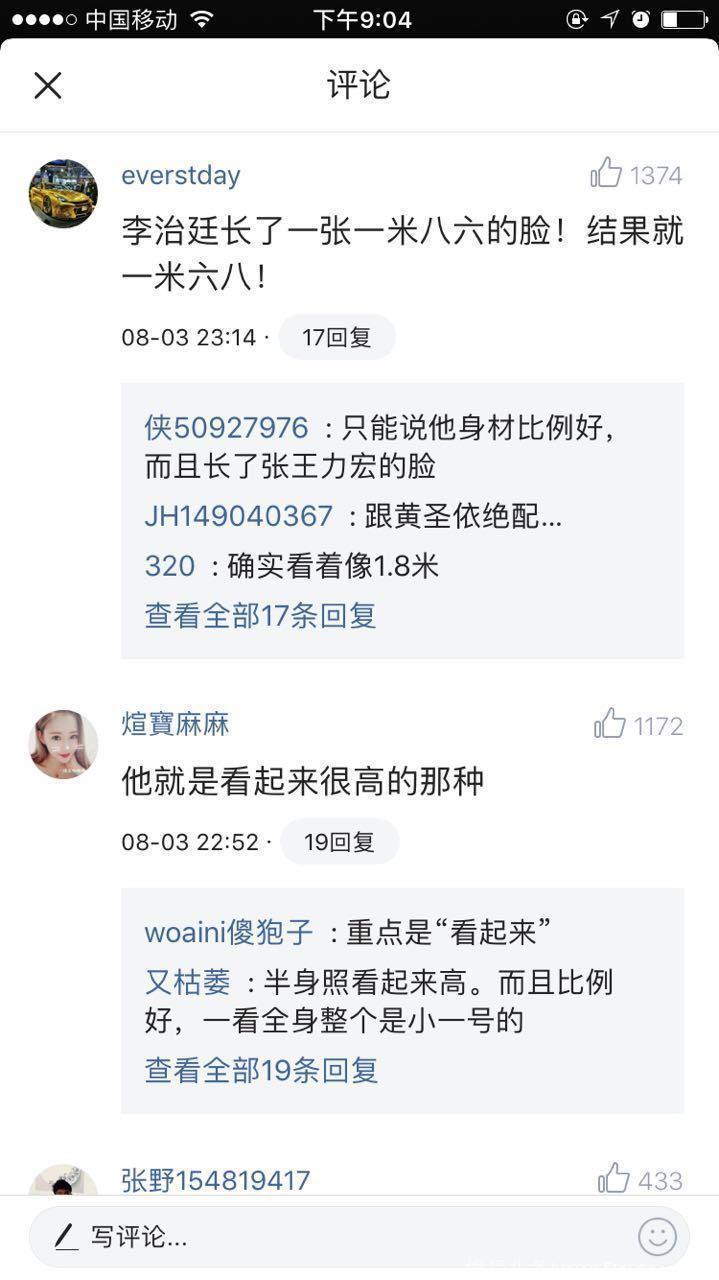Viewport: 719px width, 1280px height.
Task: Close the 评论 comments screen
Action: coord(48,86)
